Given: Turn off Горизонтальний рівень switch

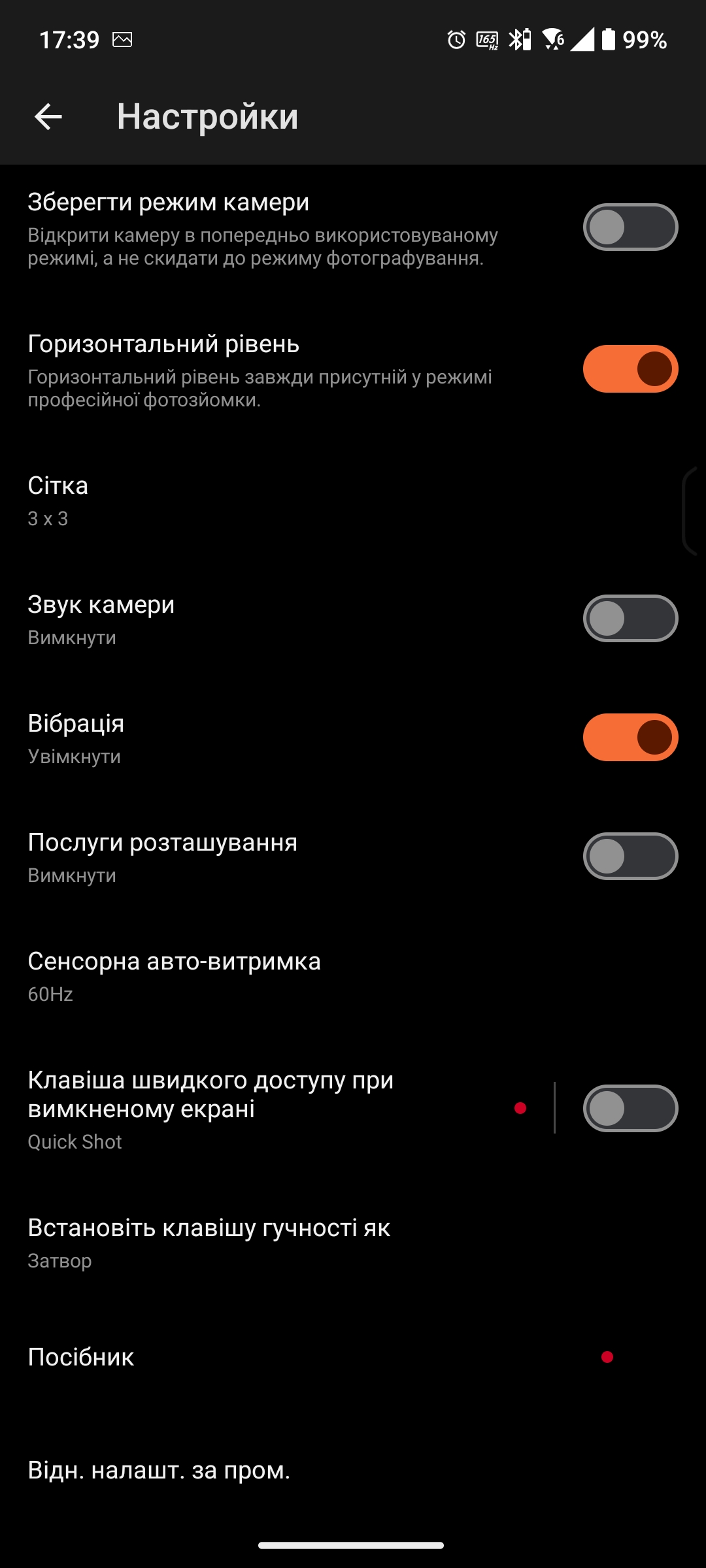Looking at the screenshot, I should 630,369.
